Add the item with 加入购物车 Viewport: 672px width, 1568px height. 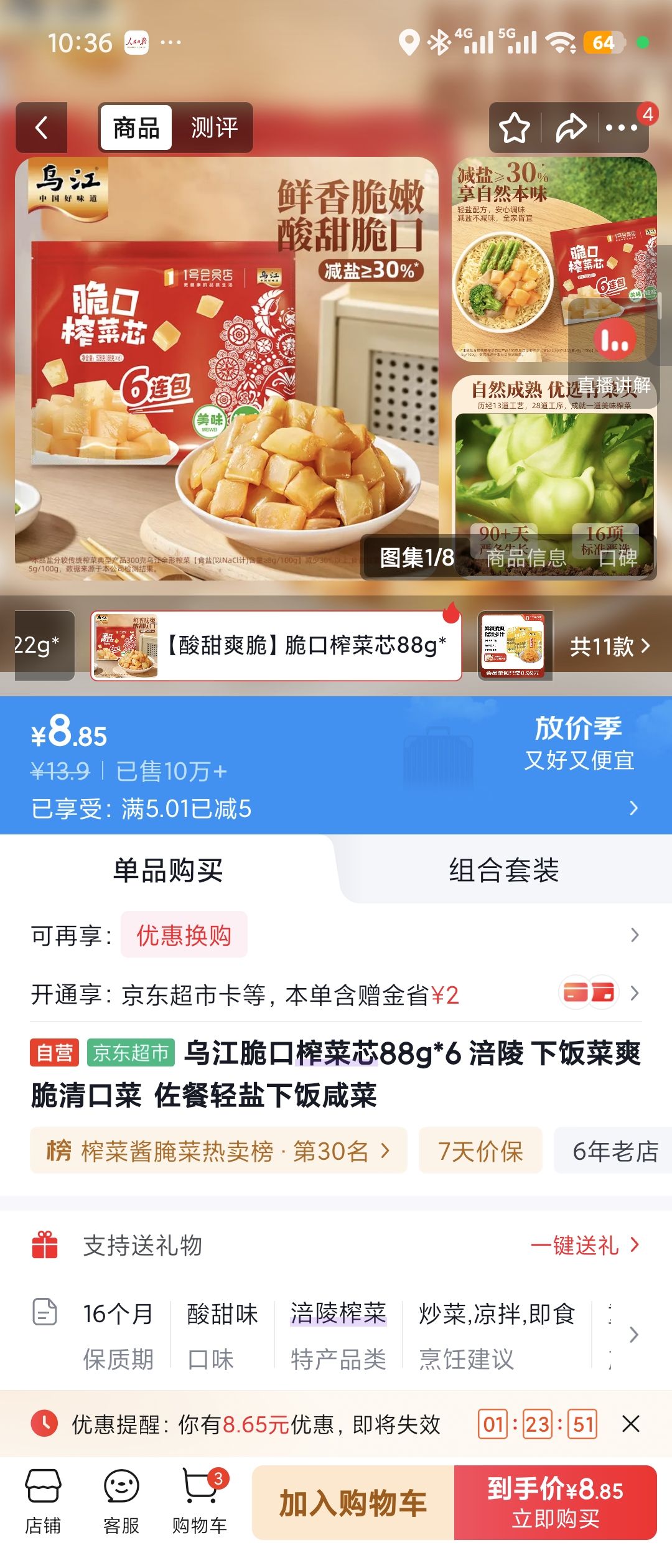pos(353,1503)
